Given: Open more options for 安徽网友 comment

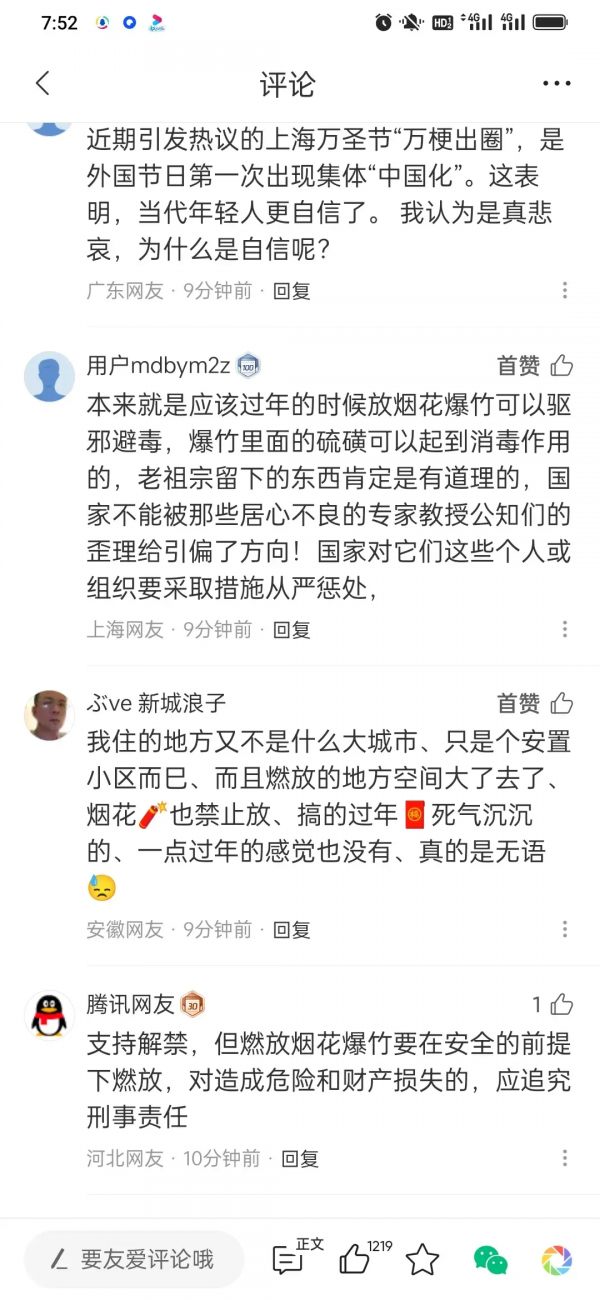Looking at the screenshot, I should coord(565,930).
